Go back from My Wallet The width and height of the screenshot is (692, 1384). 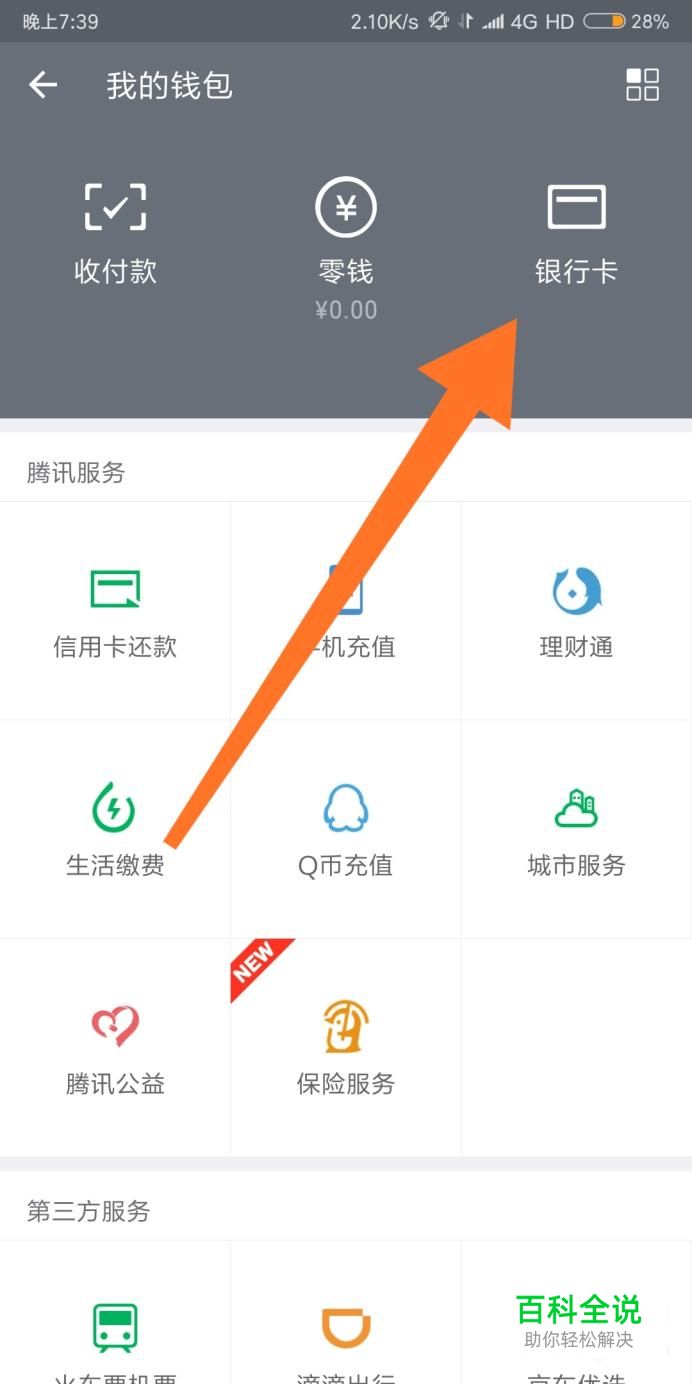click(43, 86)
